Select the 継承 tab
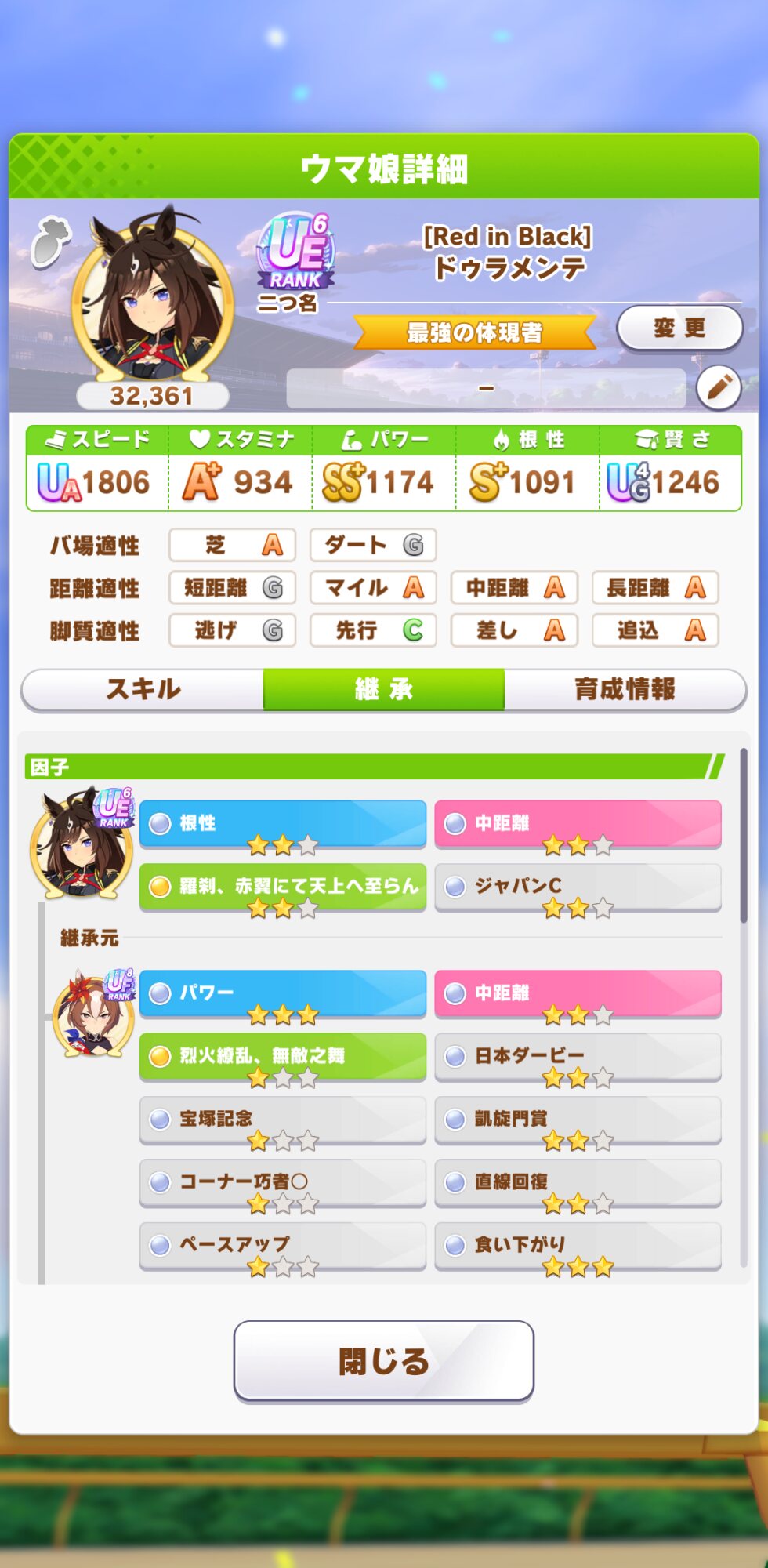Screen dimensions: 768x1568 click(x=383, y=689)
